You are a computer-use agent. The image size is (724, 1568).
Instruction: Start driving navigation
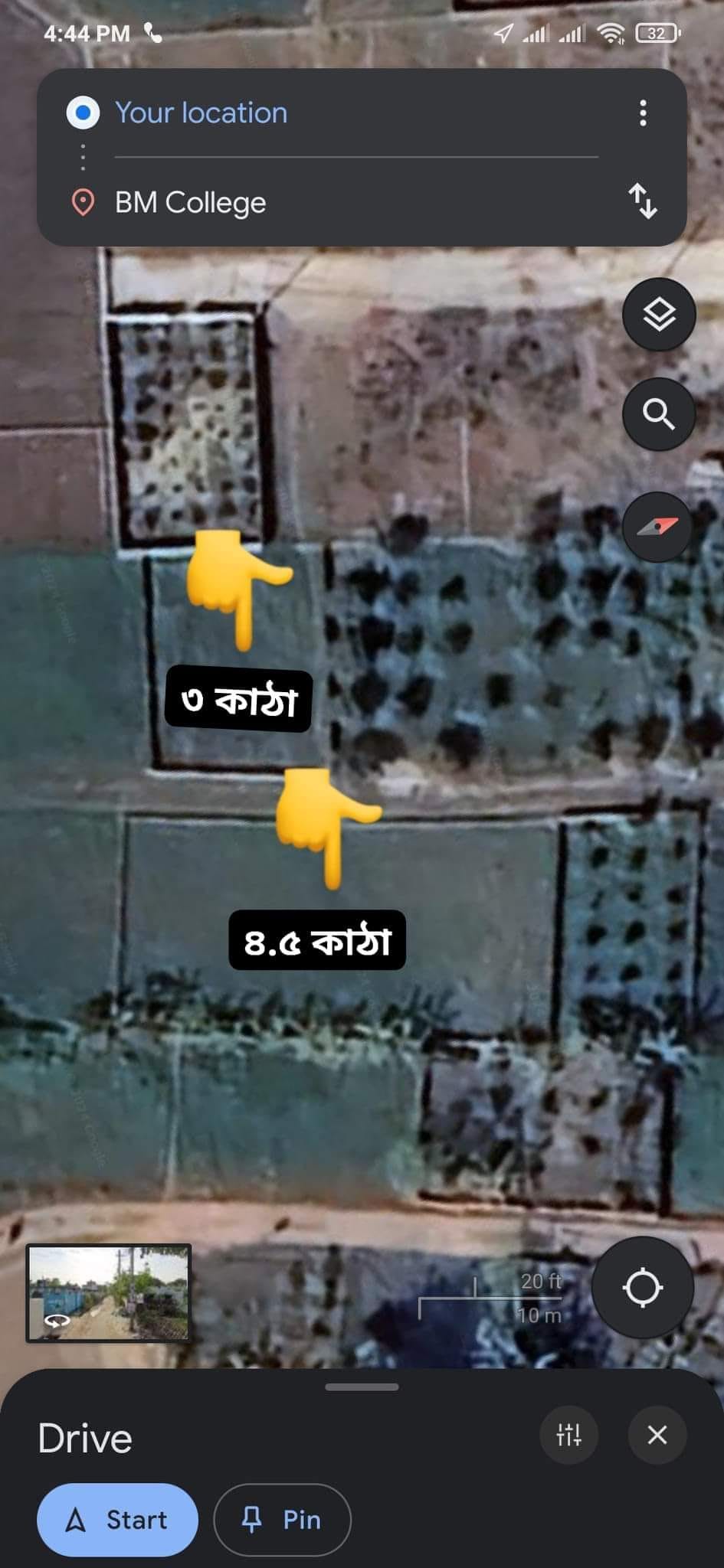click(x=117, y=1520)
